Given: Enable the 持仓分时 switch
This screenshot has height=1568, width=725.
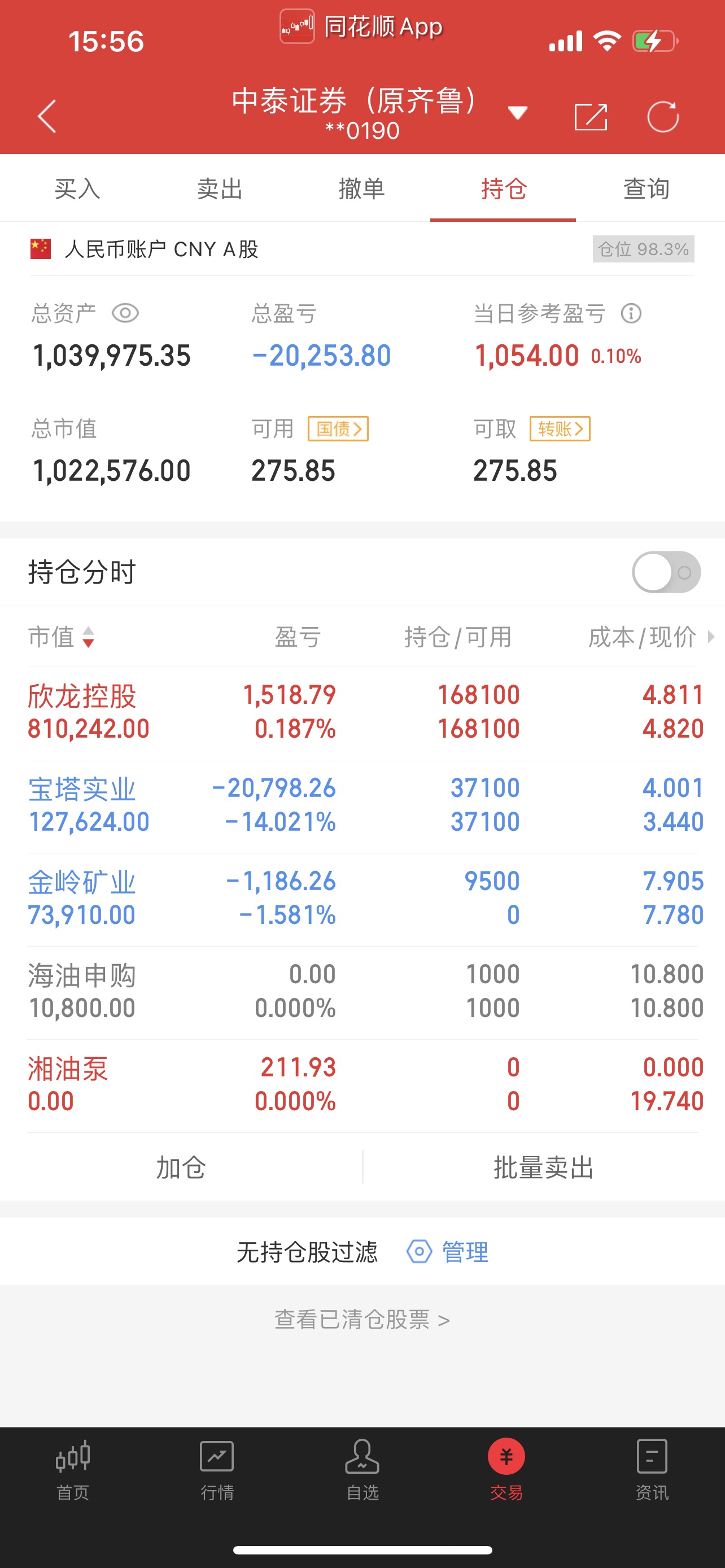Looking at the screenshot, I should click(x=666, y=572).
